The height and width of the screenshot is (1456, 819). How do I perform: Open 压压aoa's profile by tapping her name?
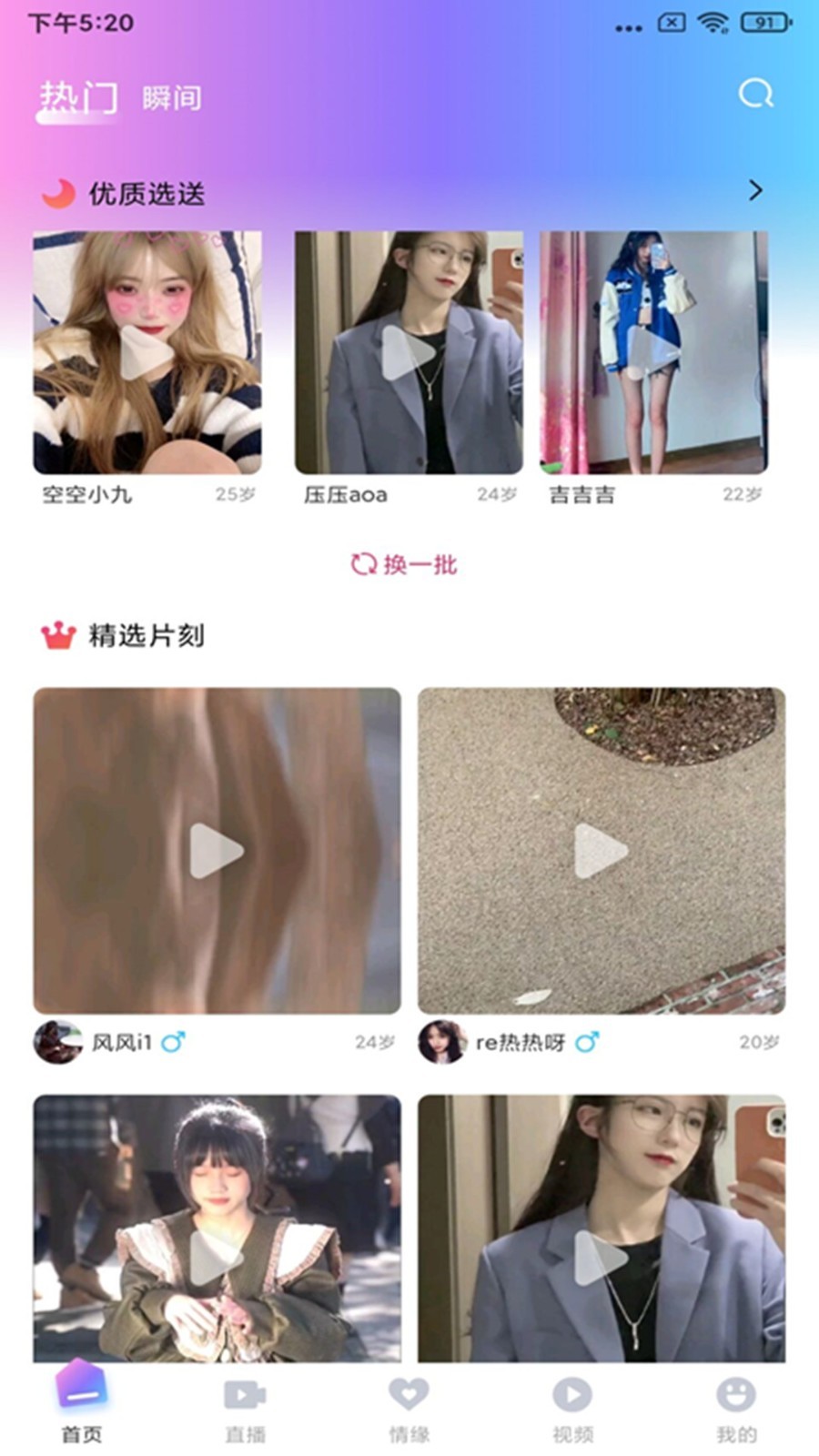[x=346, y=494]
